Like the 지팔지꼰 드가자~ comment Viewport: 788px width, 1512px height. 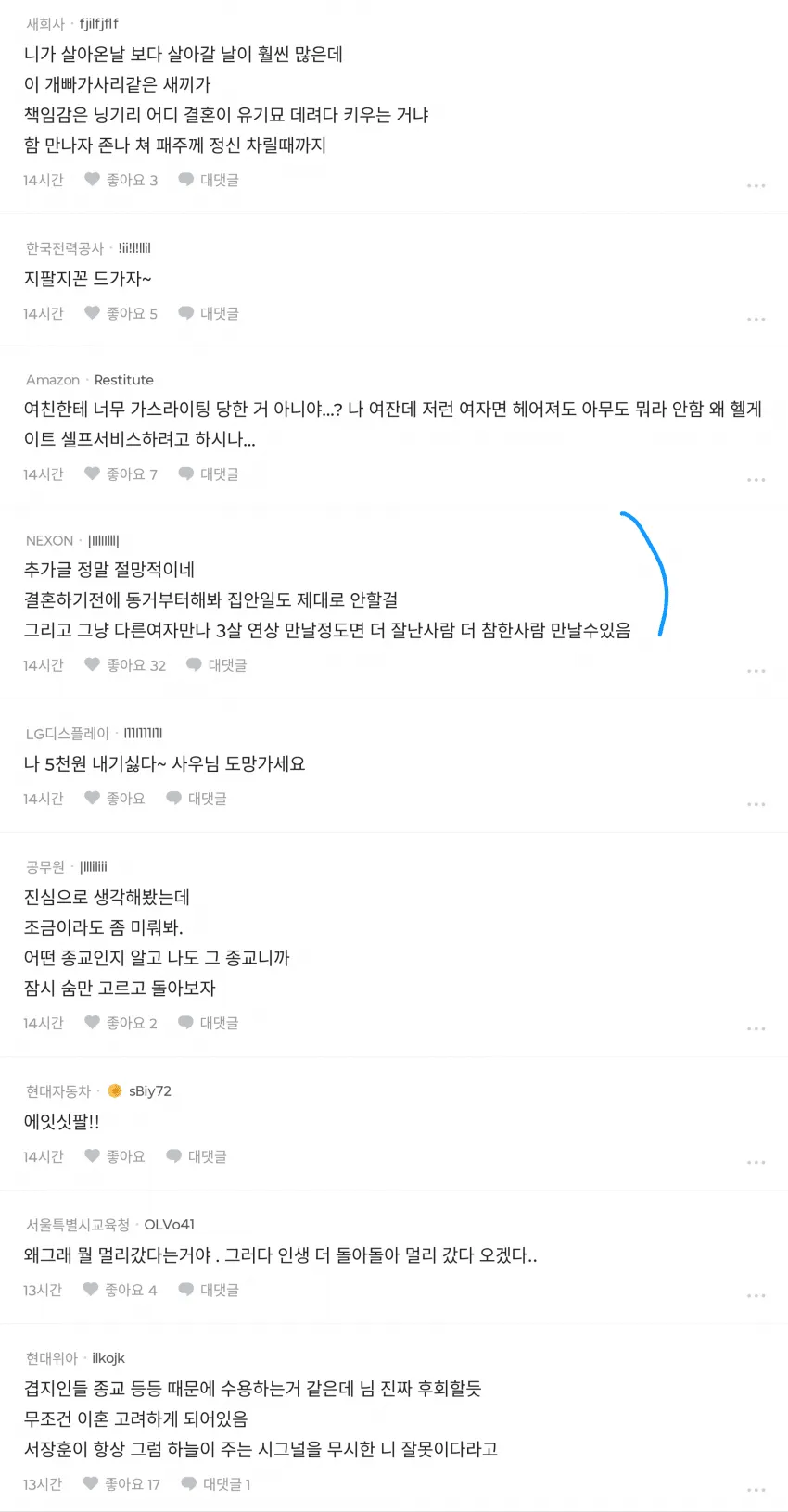tap(121, 313)
